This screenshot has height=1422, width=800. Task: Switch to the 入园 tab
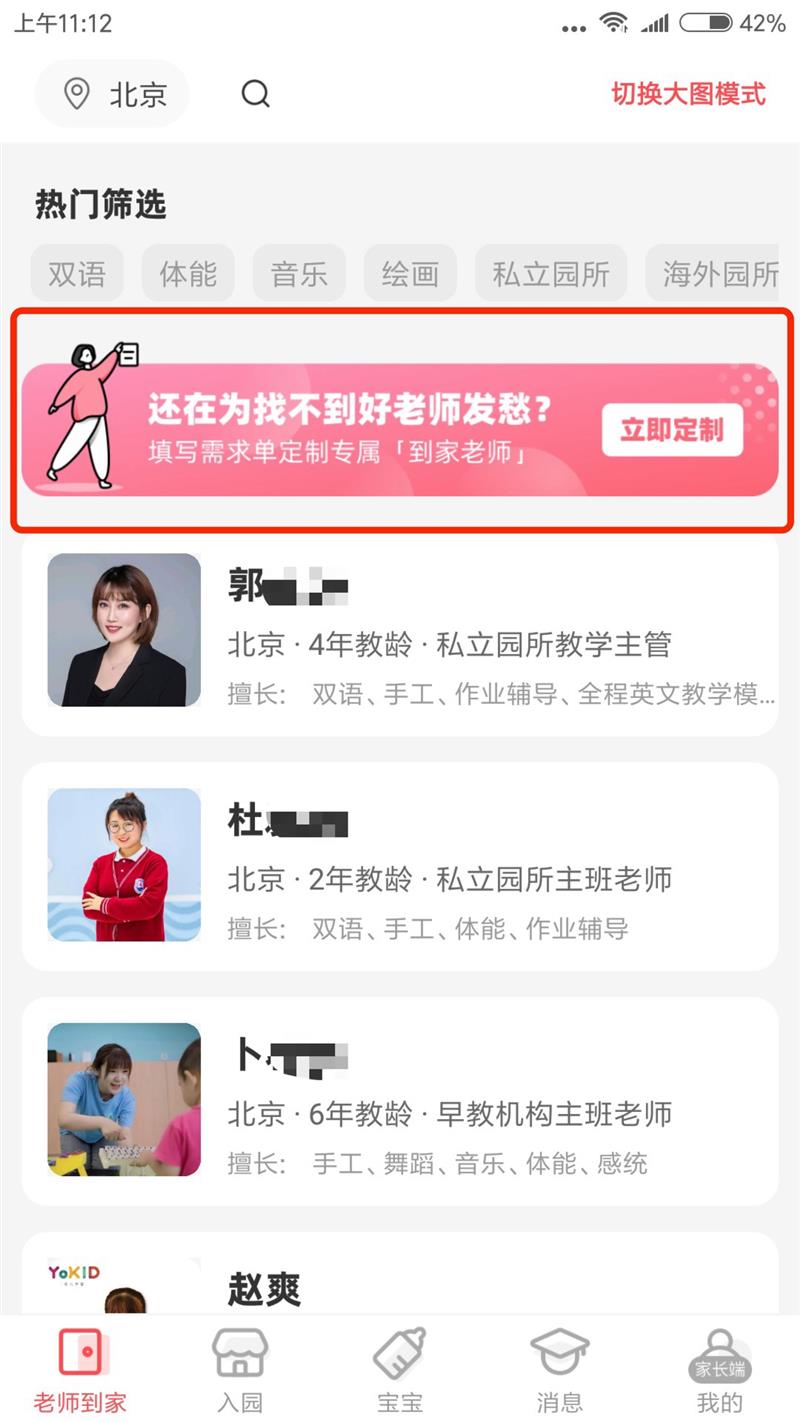(x=240, y=1370)
